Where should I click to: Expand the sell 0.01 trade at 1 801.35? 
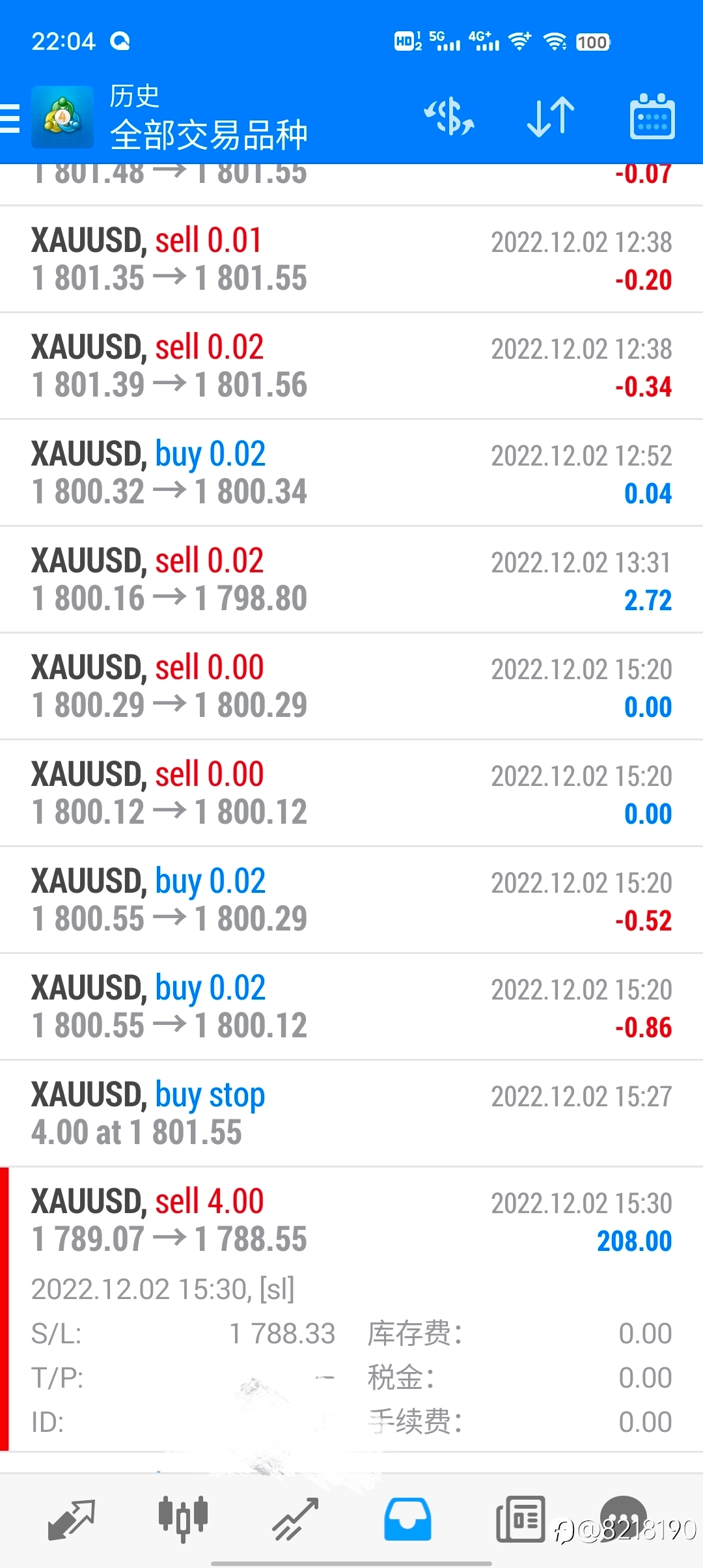351,259
